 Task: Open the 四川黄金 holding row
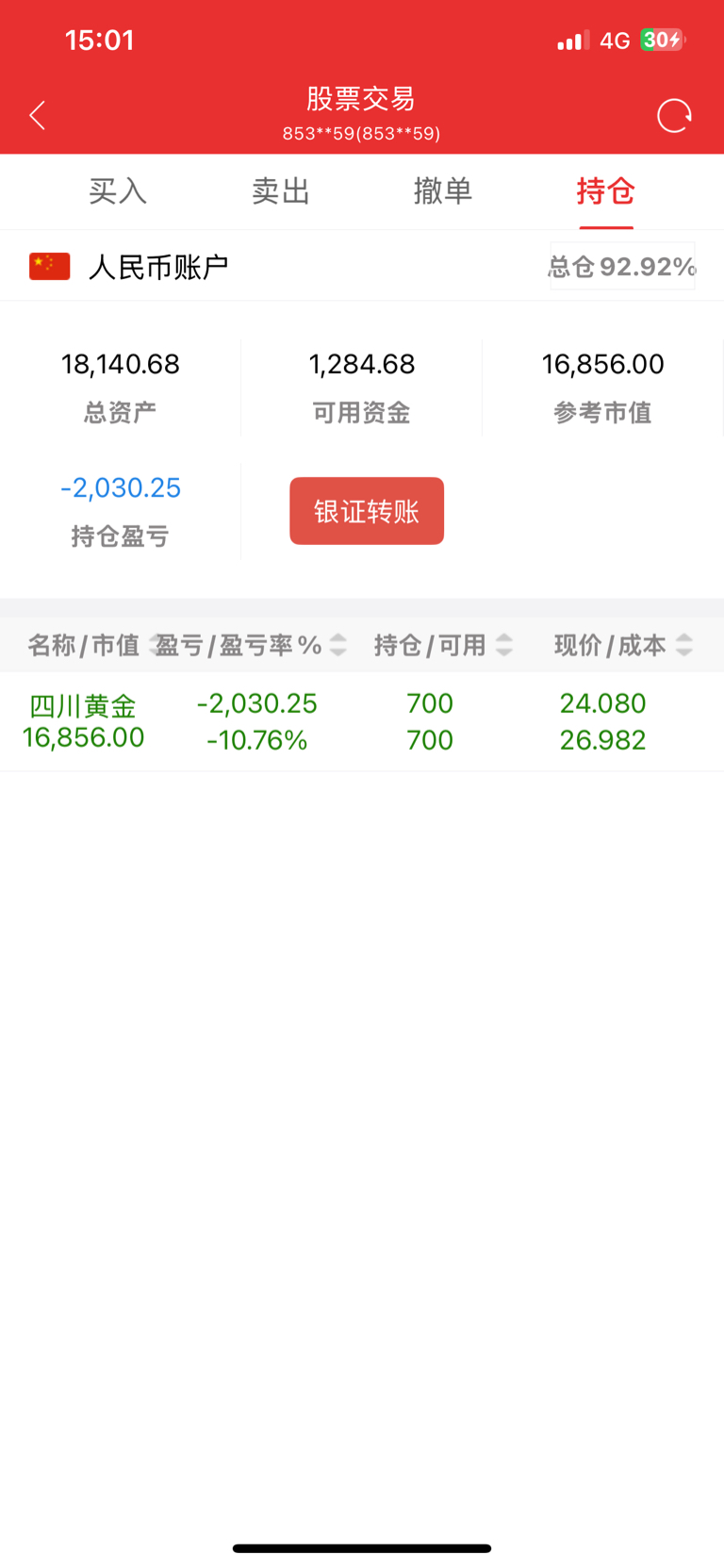click(362, 721)
